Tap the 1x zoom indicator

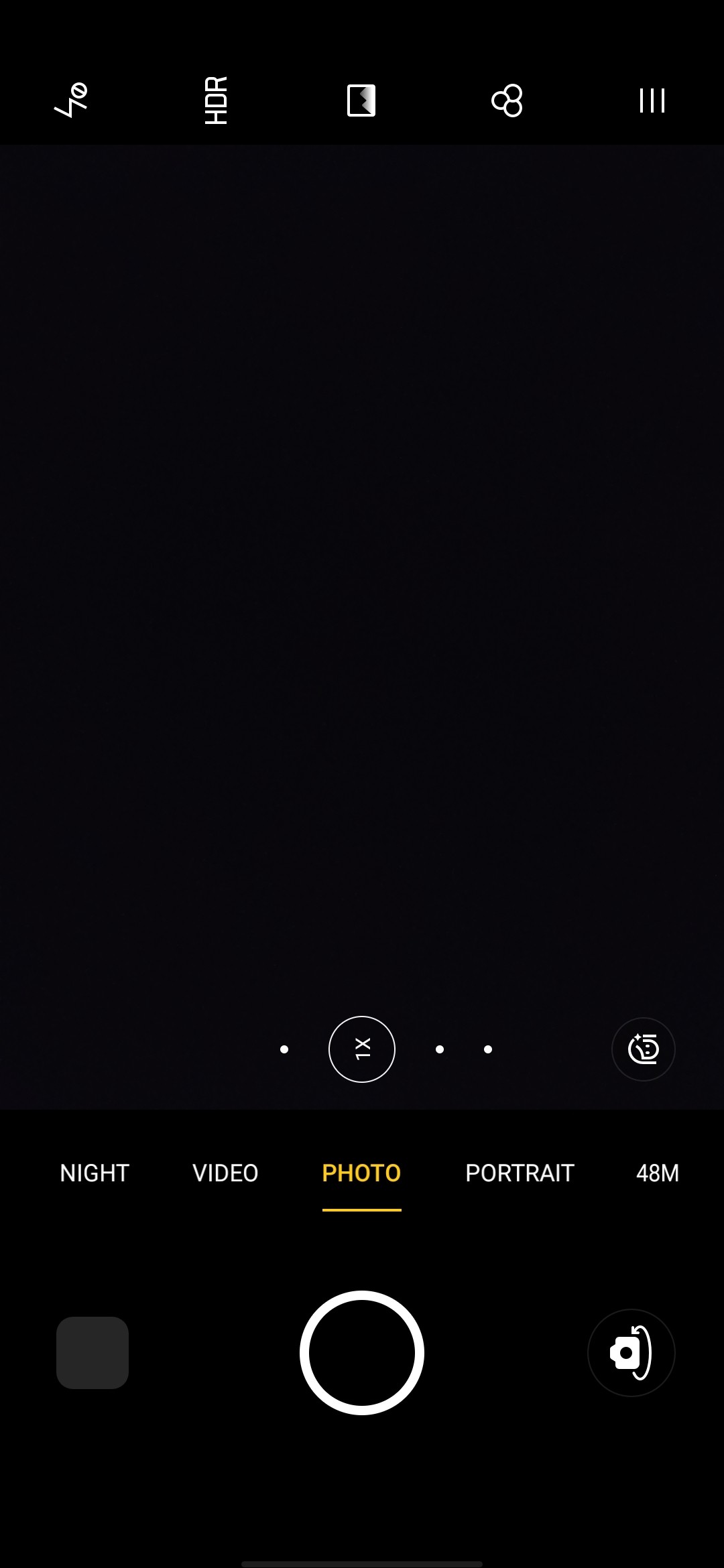click(362, 1049)
